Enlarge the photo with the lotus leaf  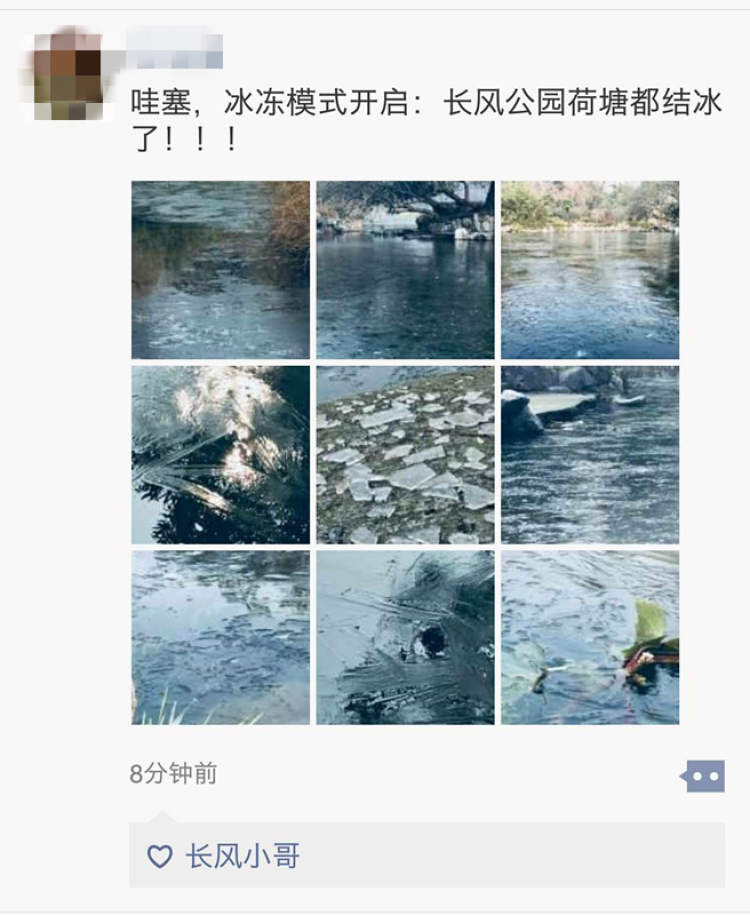point(590,637)
